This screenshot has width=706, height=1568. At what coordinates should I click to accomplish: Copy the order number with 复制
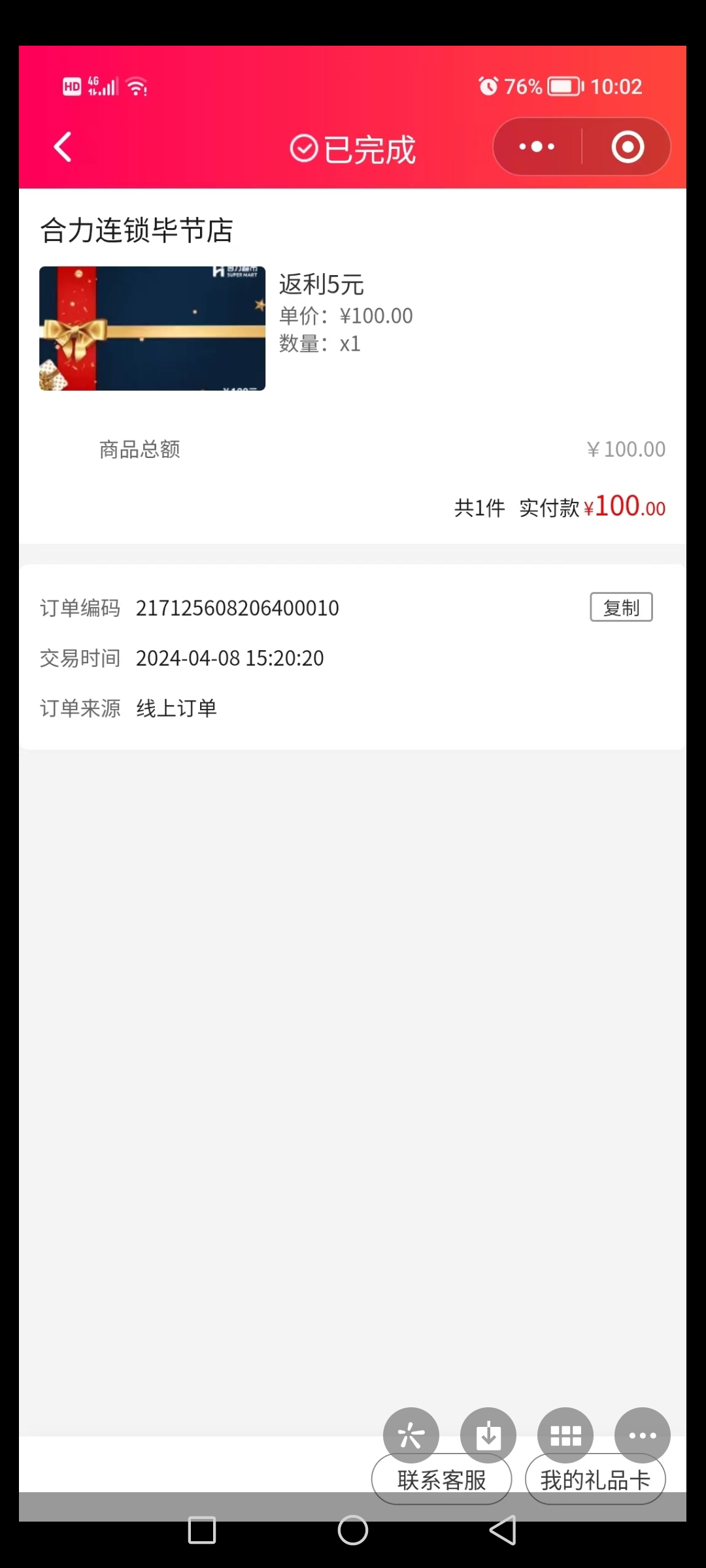click(621, 608)
